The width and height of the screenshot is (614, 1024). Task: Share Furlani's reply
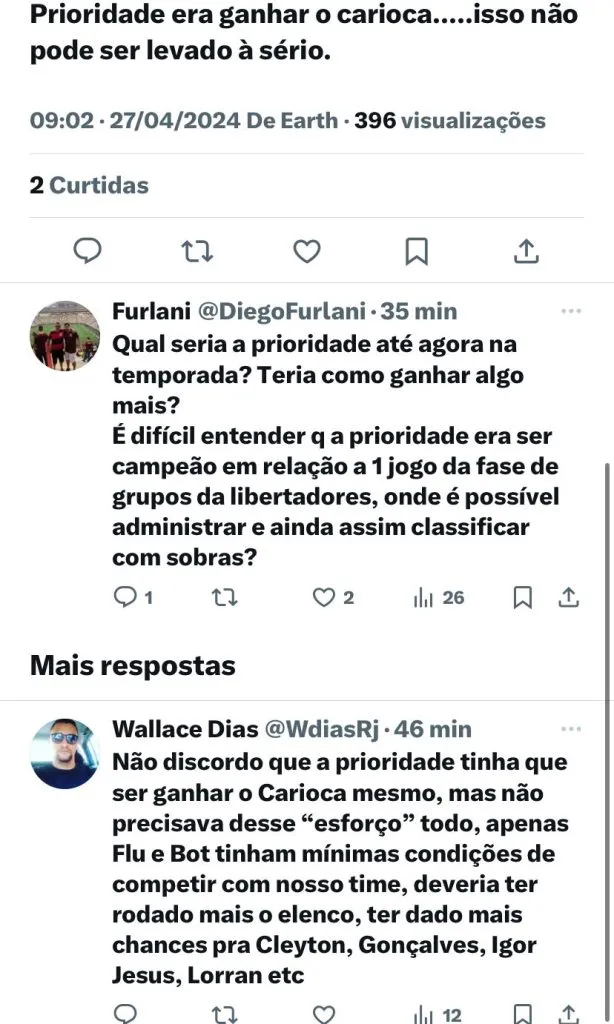click(569, 597)
